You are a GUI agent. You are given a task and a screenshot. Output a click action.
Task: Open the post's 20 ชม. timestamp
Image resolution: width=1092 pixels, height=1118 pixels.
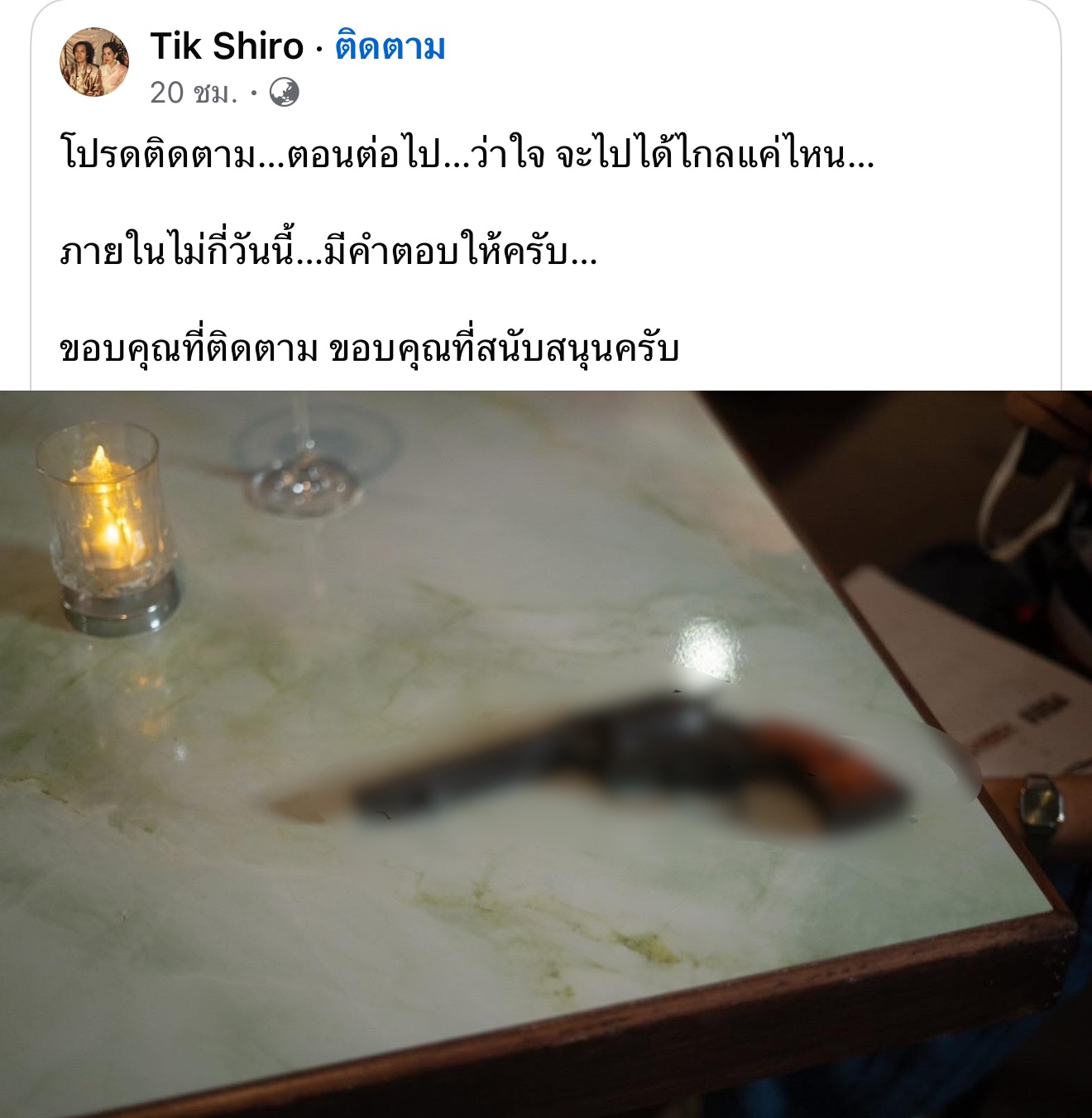tap(193, 93)
